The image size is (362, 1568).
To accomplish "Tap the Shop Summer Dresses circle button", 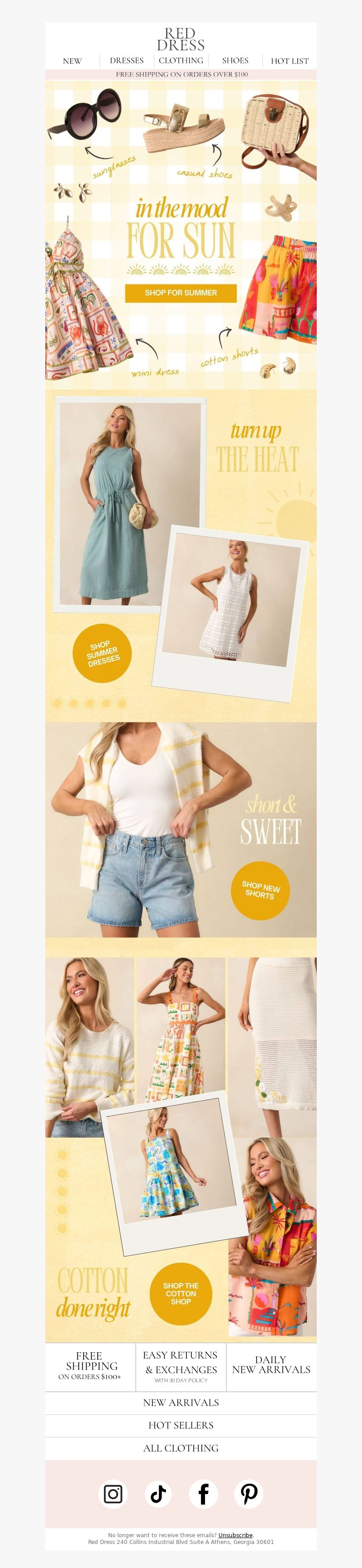I will [x=102, y=653].
